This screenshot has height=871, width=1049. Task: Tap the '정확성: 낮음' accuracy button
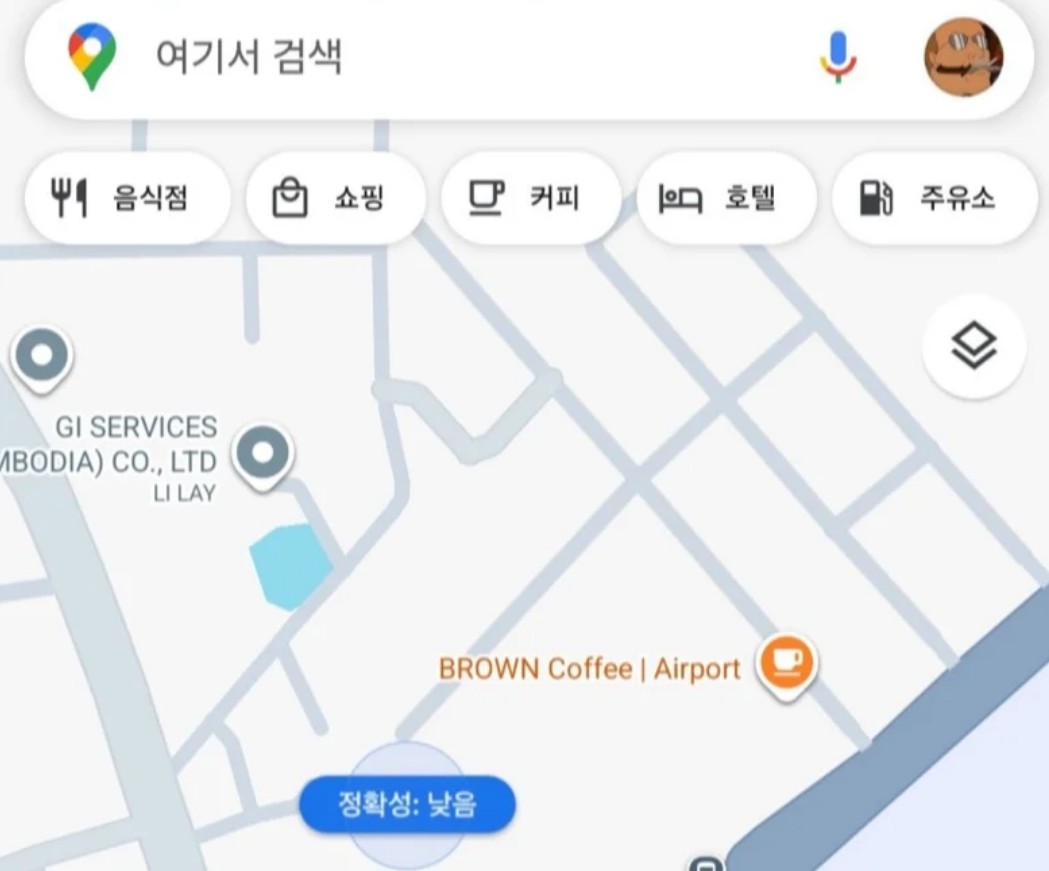(407, 804)
